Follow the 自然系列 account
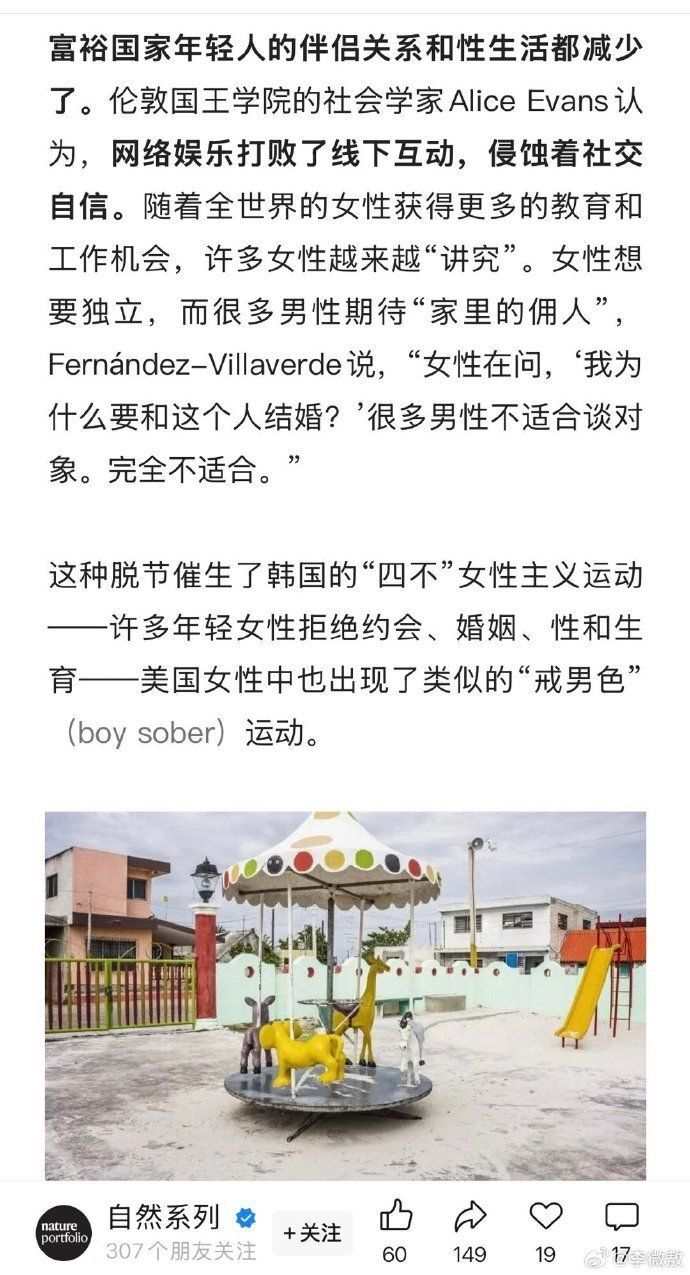This screenshot has width=690, height=1275. click(312, 1232)
